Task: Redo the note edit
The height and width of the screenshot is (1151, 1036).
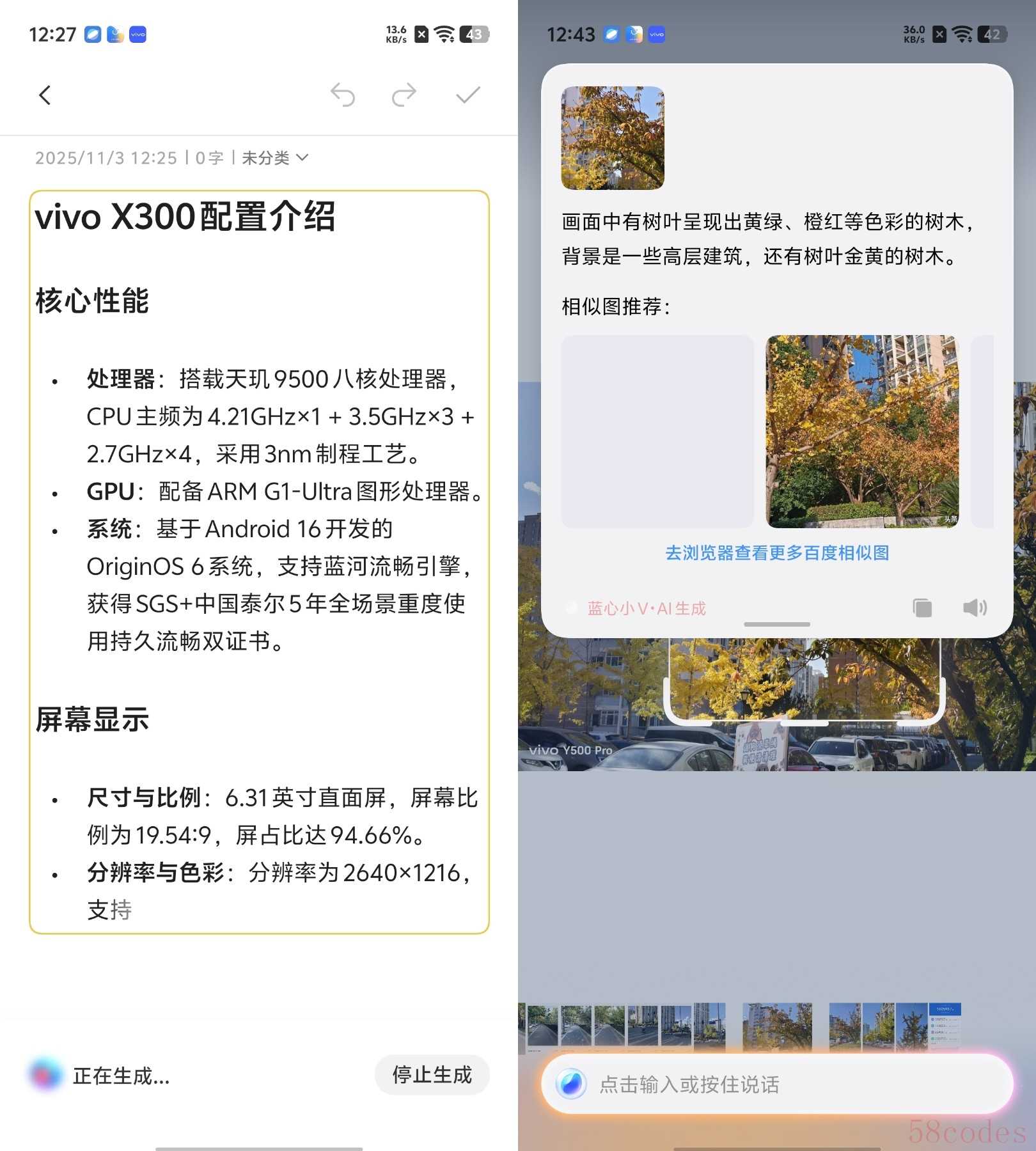Action: (x=404, y=95)
